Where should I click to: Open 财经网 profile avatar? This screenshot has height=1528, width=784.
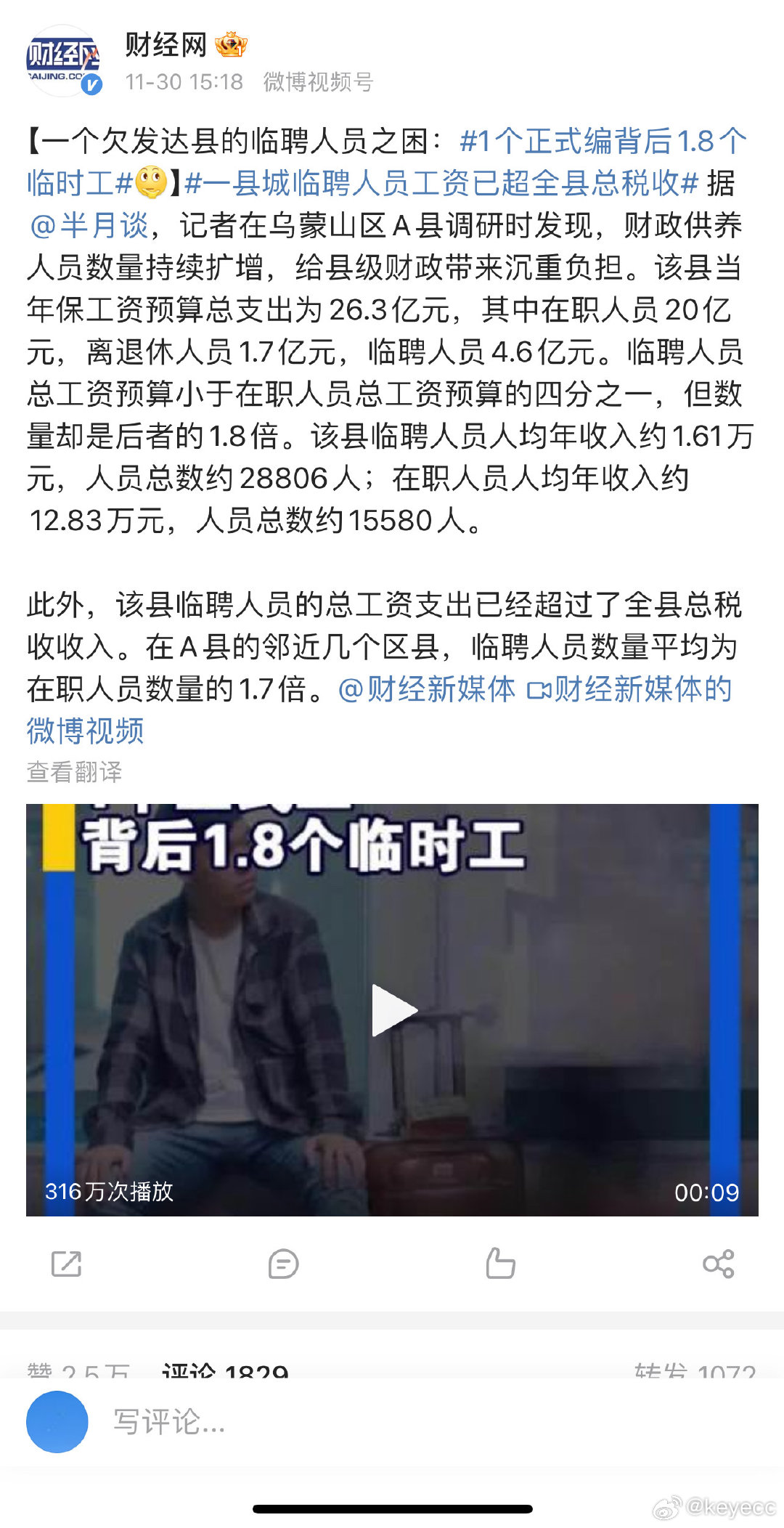point(63,61)
